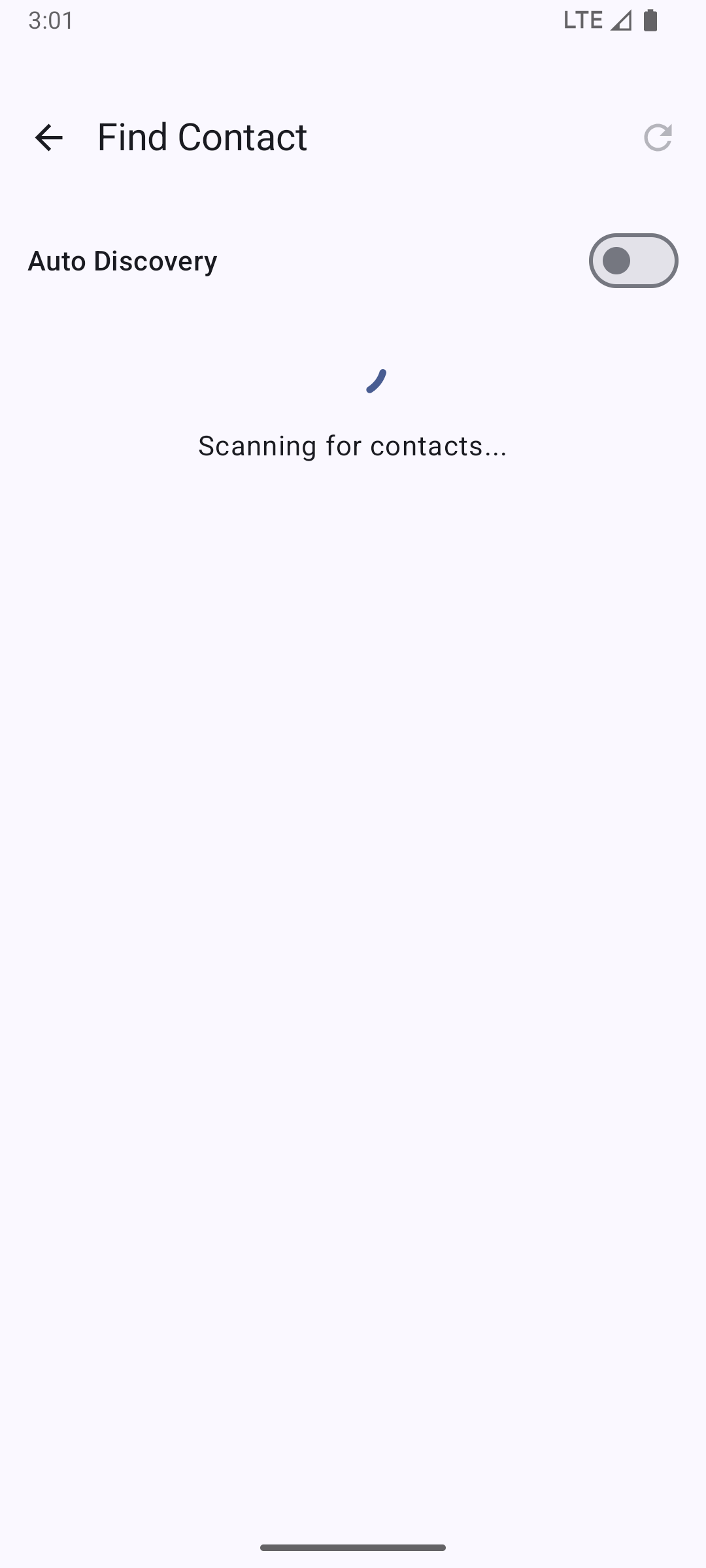Go back from Find Contact
Image resolution: width=706 pixels, height=1568 pixels.
coord(48,137)
